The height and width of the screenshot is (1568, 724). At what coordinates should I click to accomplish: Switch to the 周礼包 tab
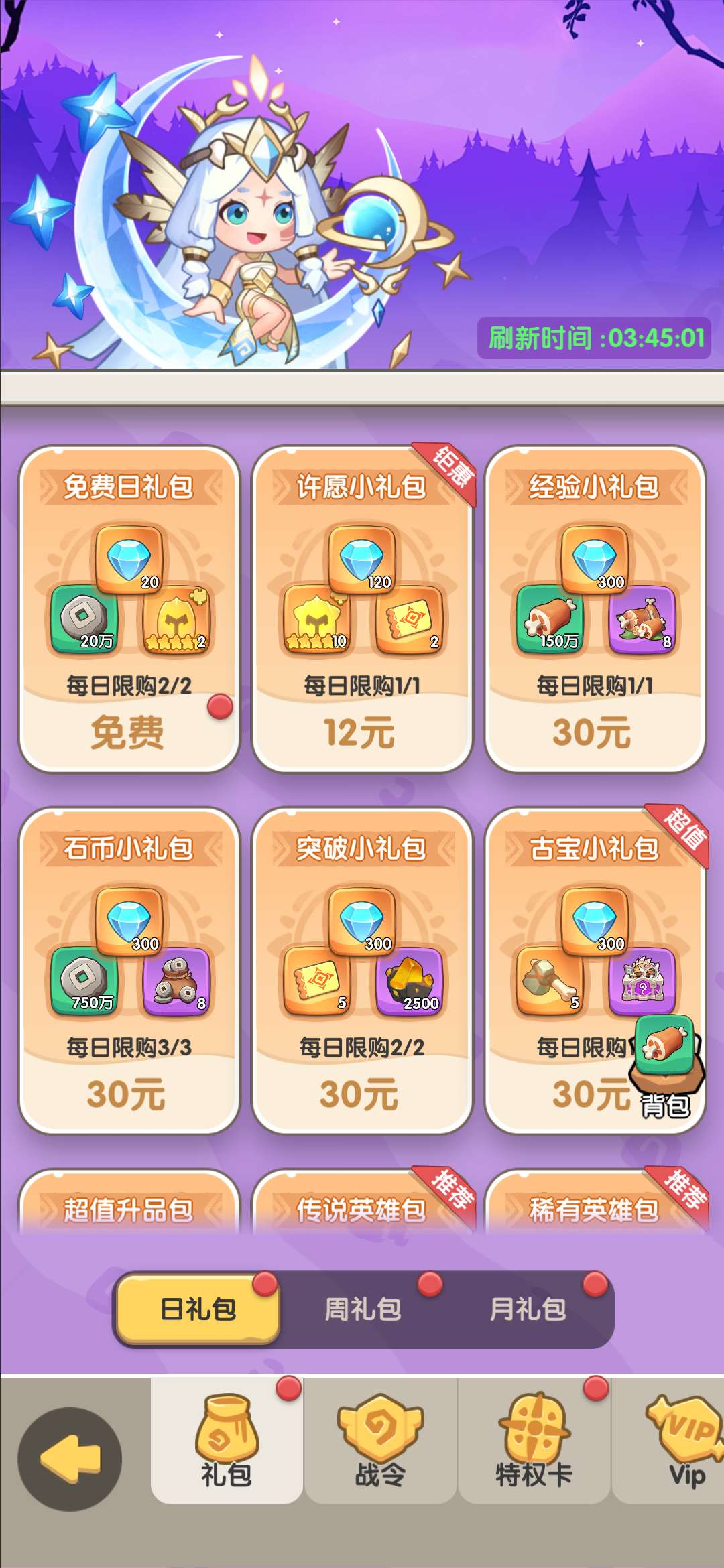point(363,1309)
